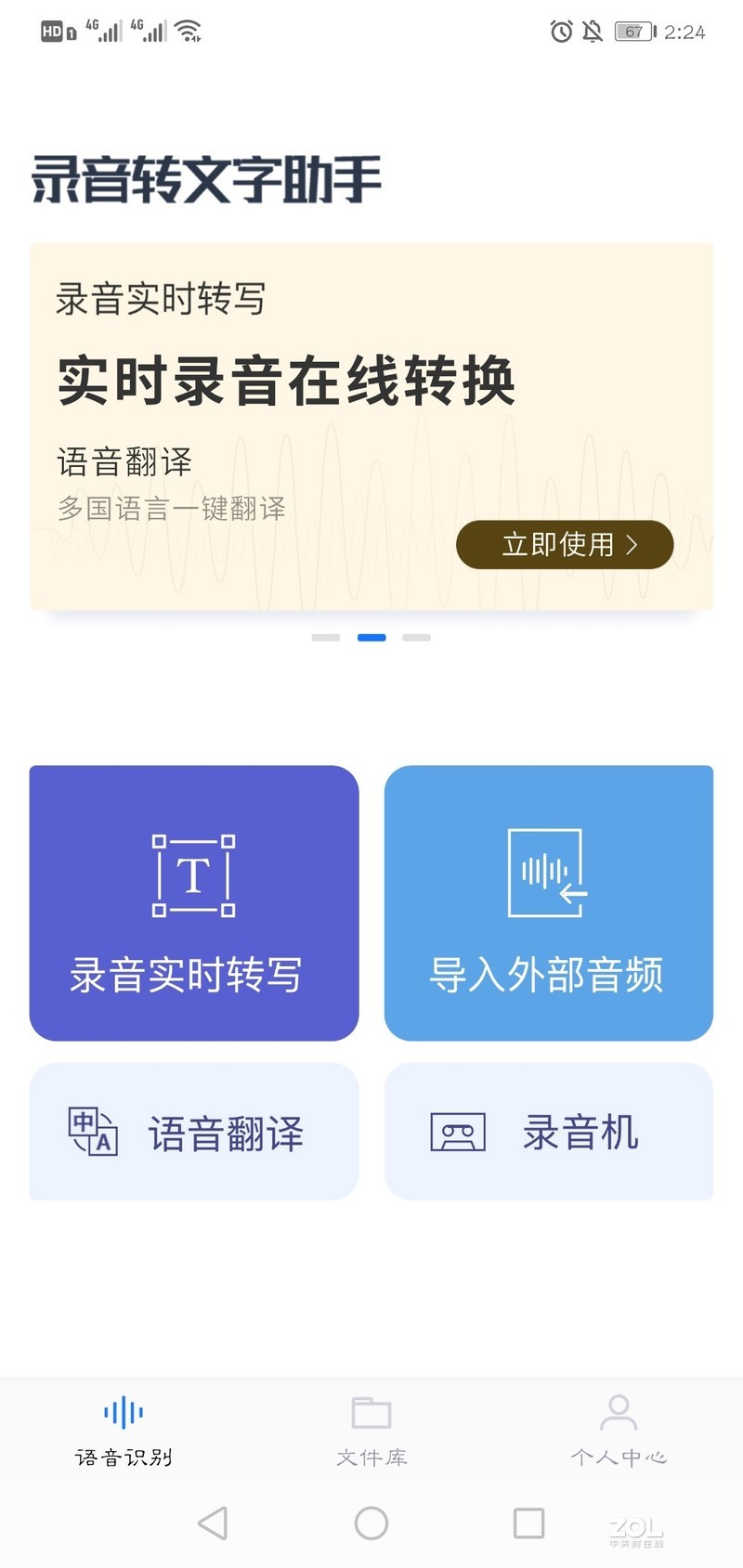Tap the circular Home navigation button

tap(371, 1523)
